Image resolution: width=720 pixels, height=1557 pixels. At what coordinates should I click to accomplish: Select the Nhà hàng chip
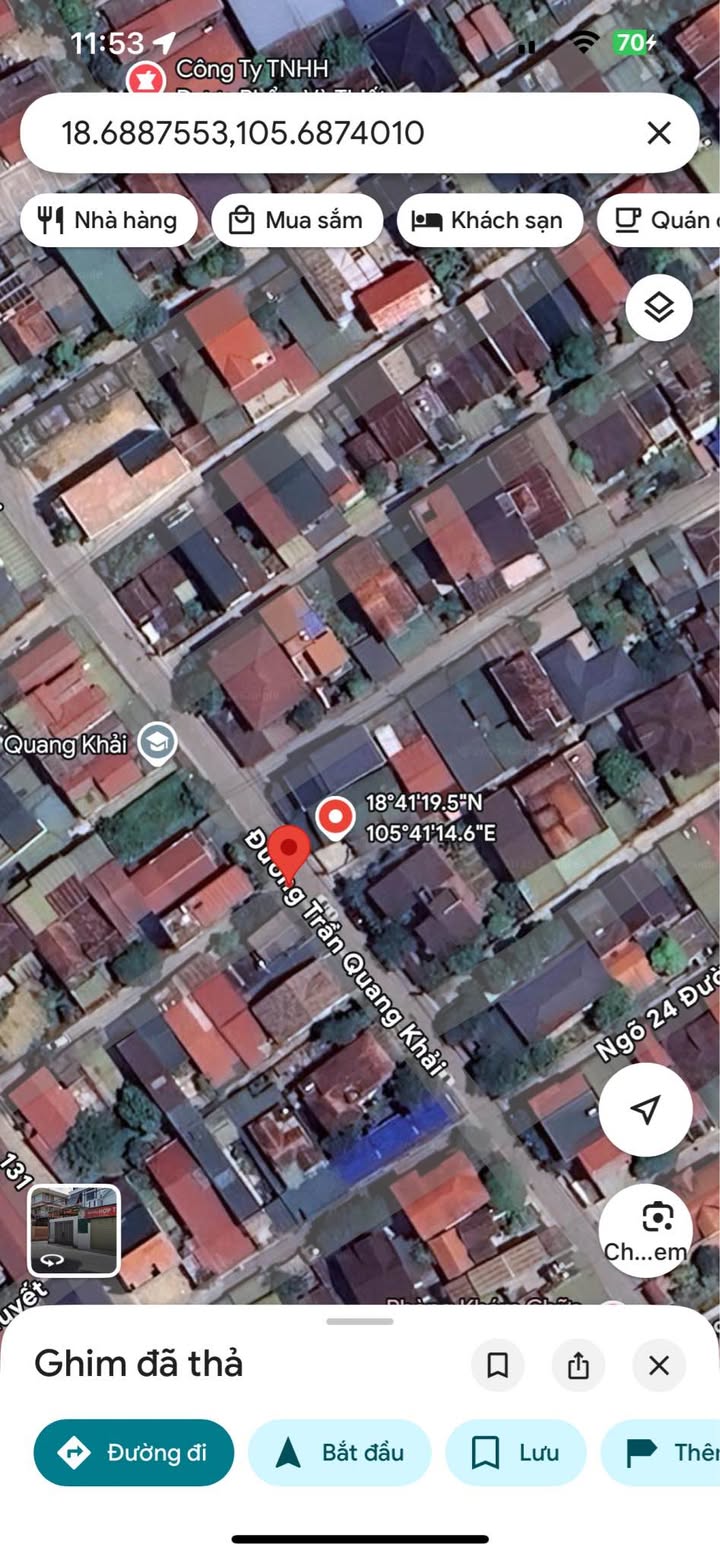click(108, 220)
